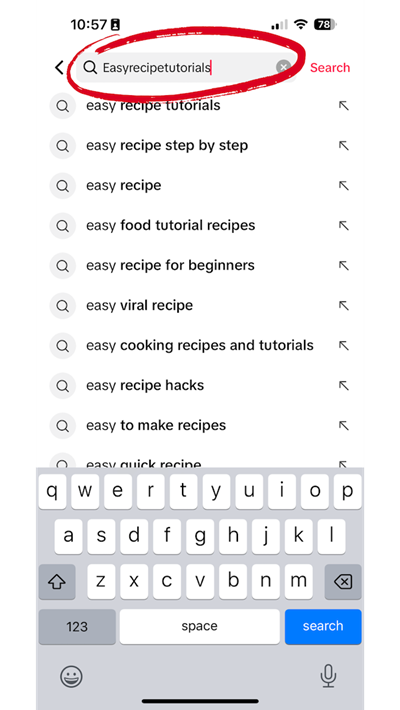The width and height of the screenshot is (400, 710).
Task: Select easy to make recipes suggestion
Action: [156, 425]
